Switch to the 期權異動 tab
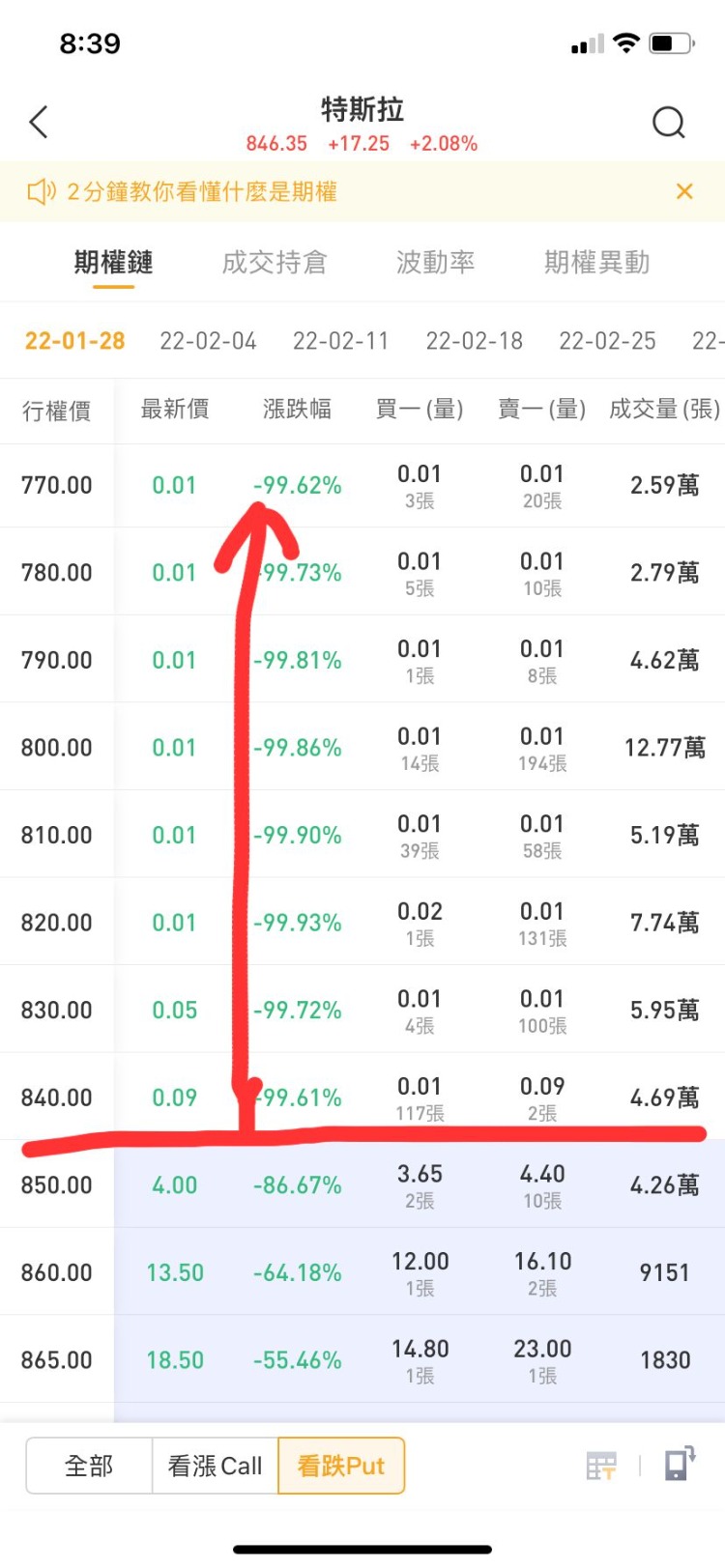 [596, 263]
